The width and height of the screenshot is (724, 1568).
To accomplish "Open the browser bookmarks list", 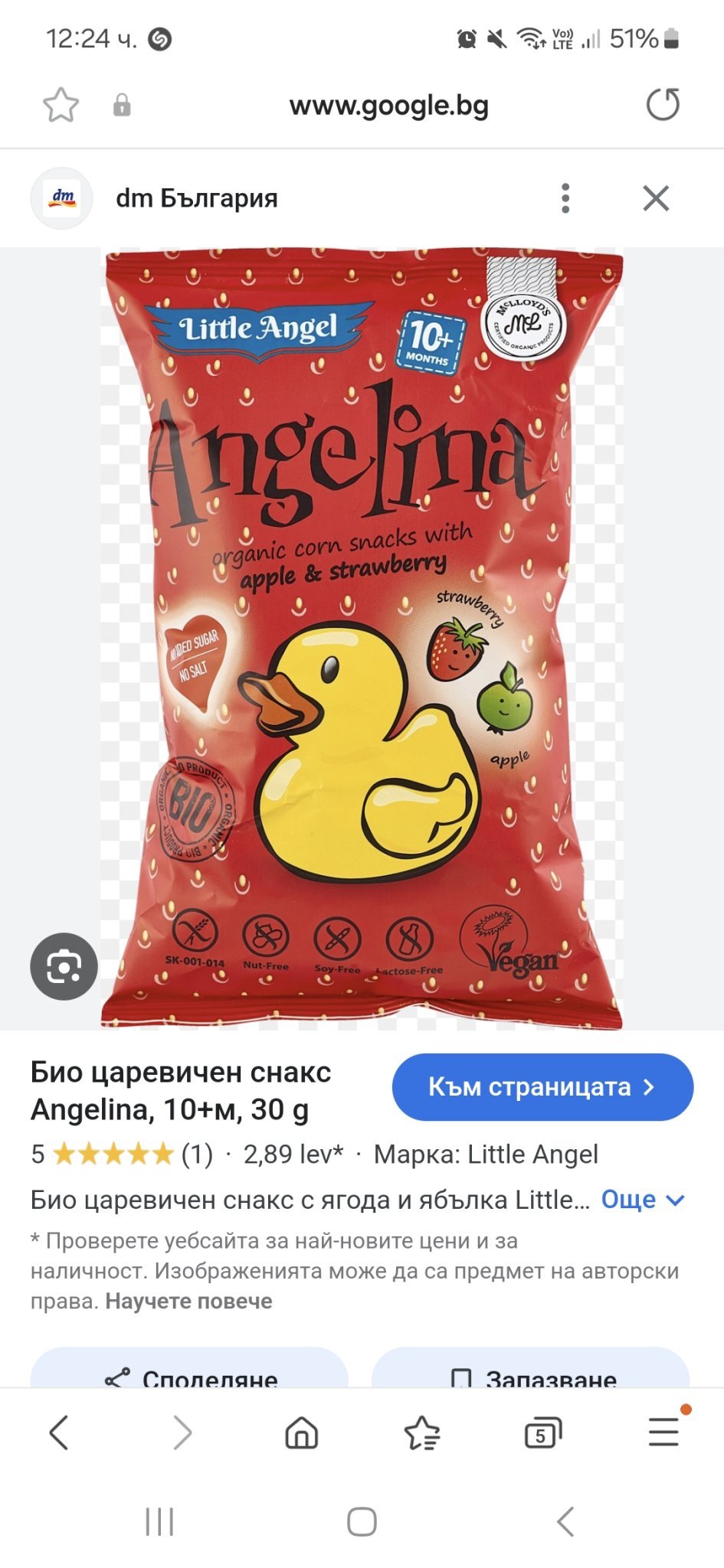I will [x=421, y=1432].
